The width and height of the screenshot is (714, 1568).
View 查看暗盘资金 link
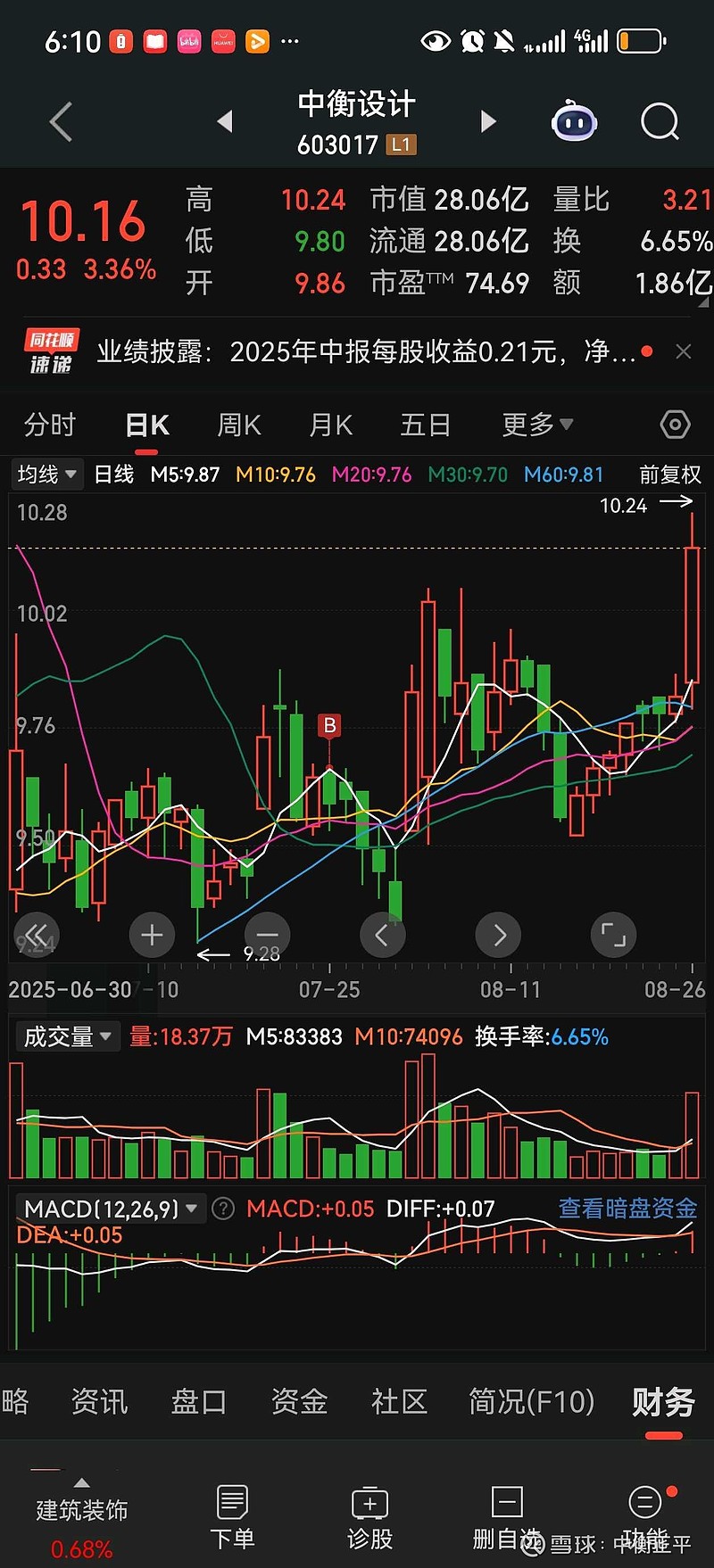[627, 1209]
